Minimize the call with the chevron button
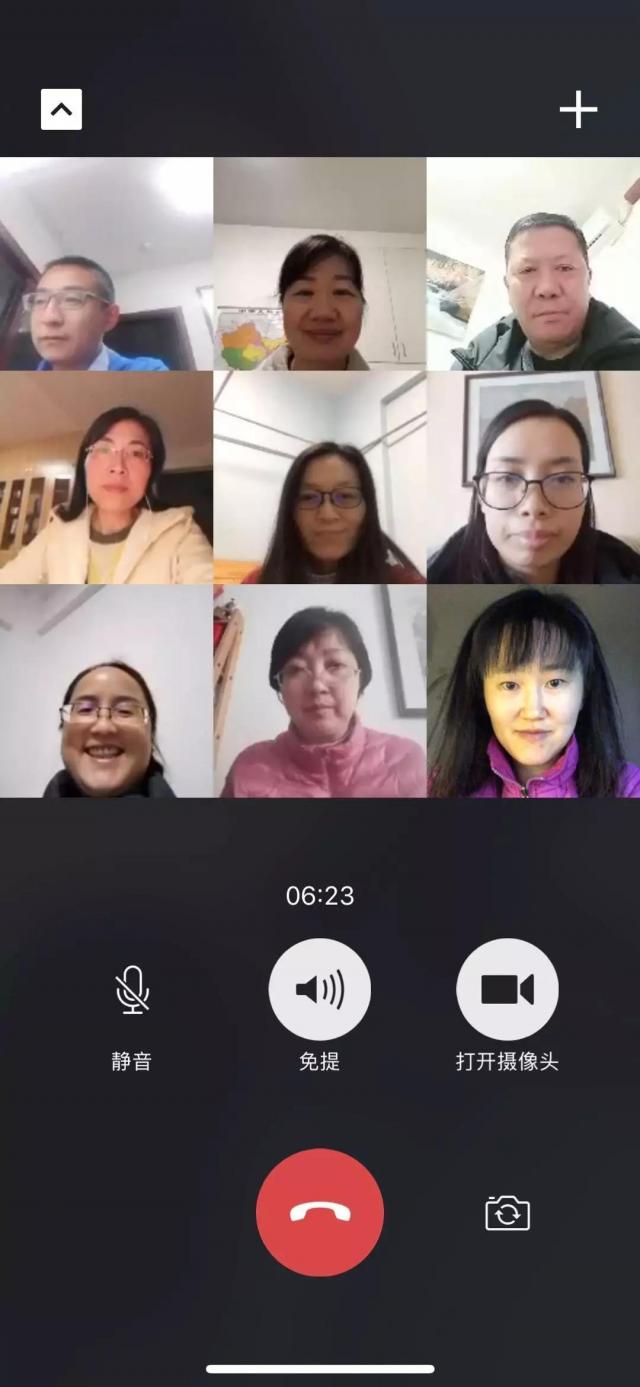Image resolution: width=640 pixels, height=1387 pixels. (61, 110)
